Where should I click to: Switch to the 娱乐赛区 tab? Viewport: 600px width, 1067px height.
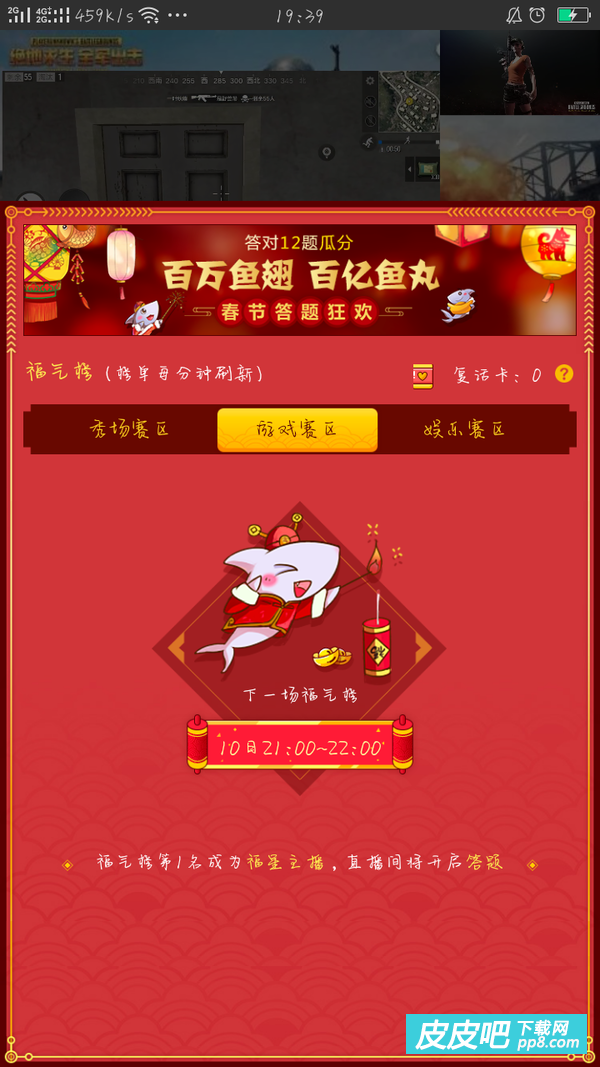pos(464,430)
